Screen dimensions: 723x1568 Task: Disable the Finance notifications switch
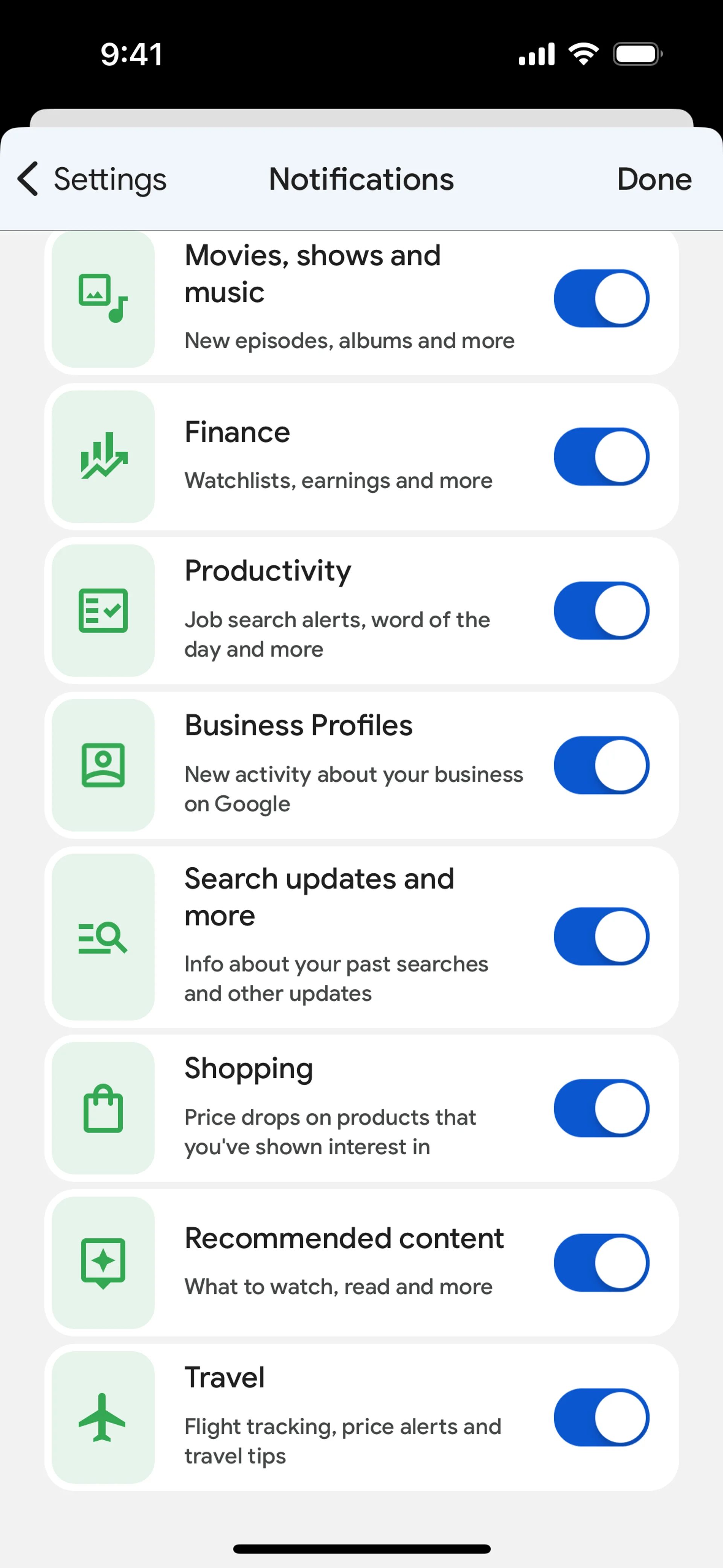(x=601, y=457)
